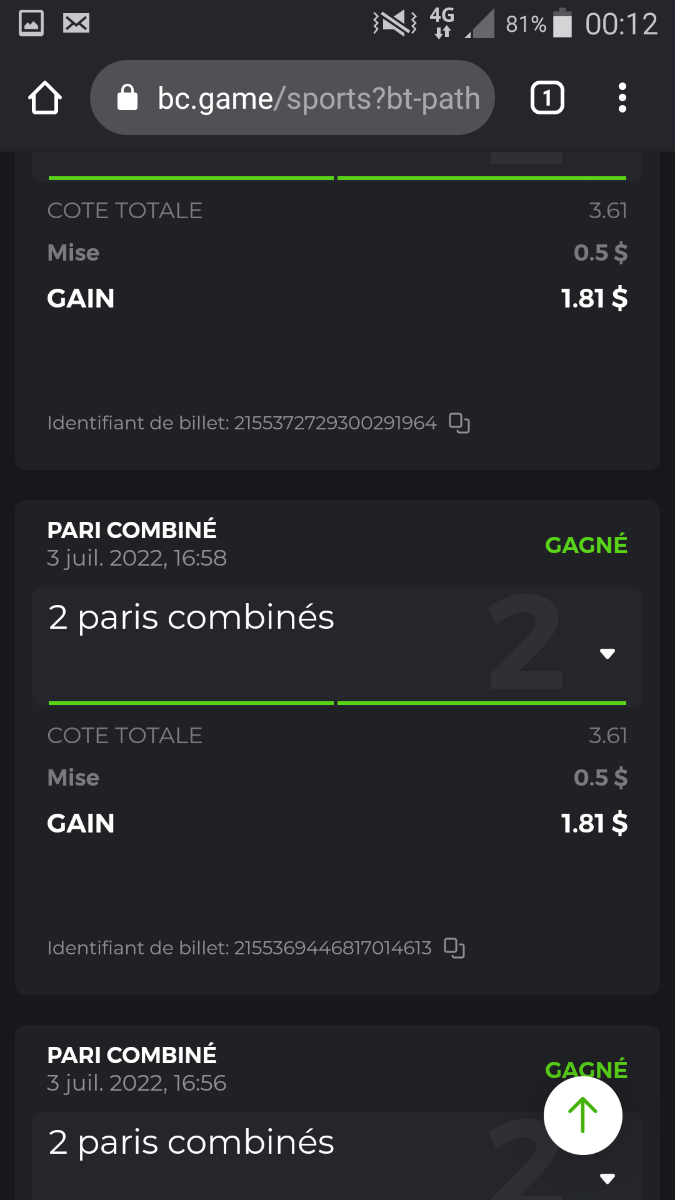This screenshot has height=1200, width=675.
Task: Copy ticket ID ending in 291964
Action: [x=459, y=423]
